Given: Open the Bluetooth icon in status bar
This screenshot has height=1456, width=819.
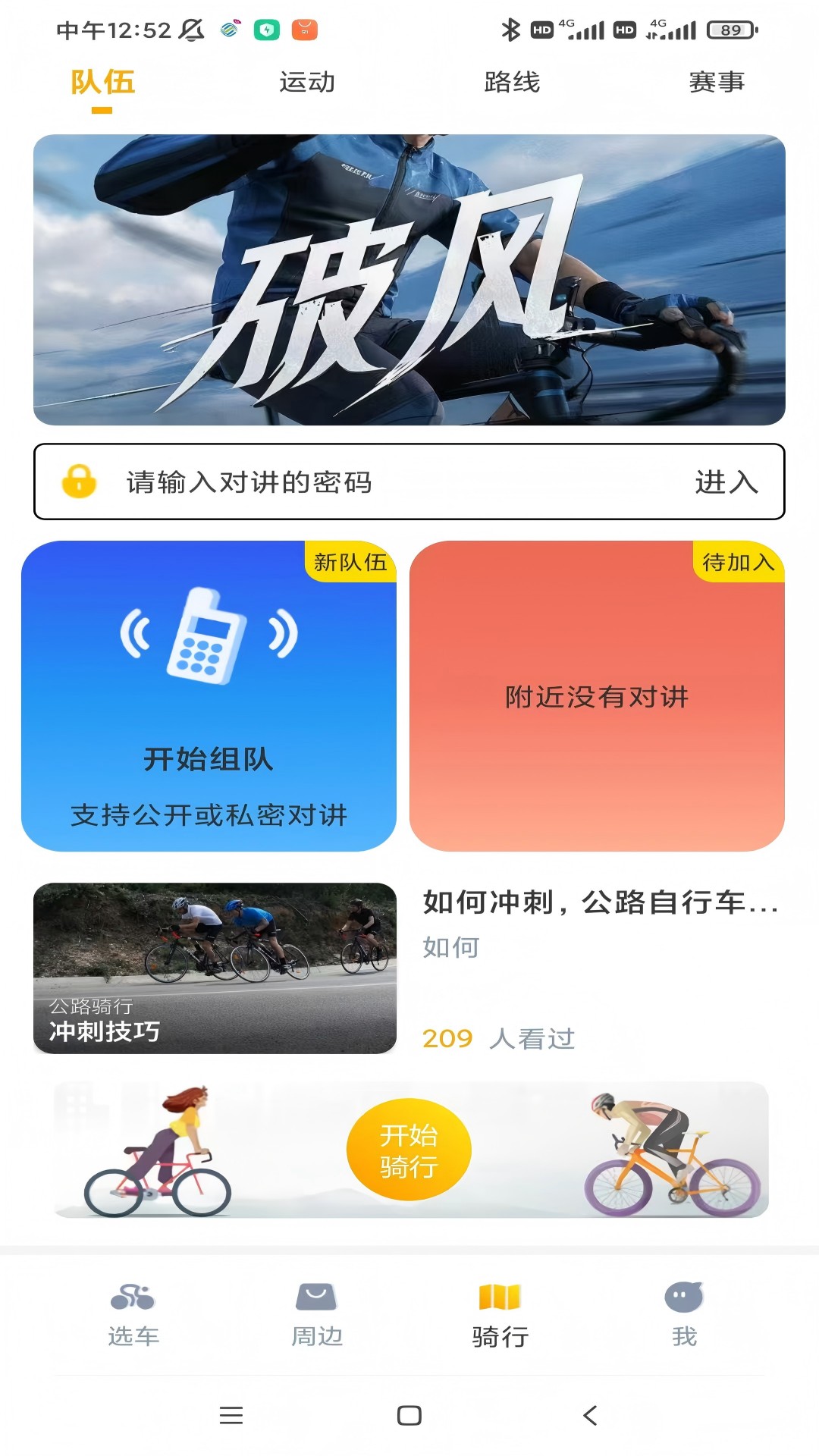Looking at the screenshot, I should [x=512, y=27].
